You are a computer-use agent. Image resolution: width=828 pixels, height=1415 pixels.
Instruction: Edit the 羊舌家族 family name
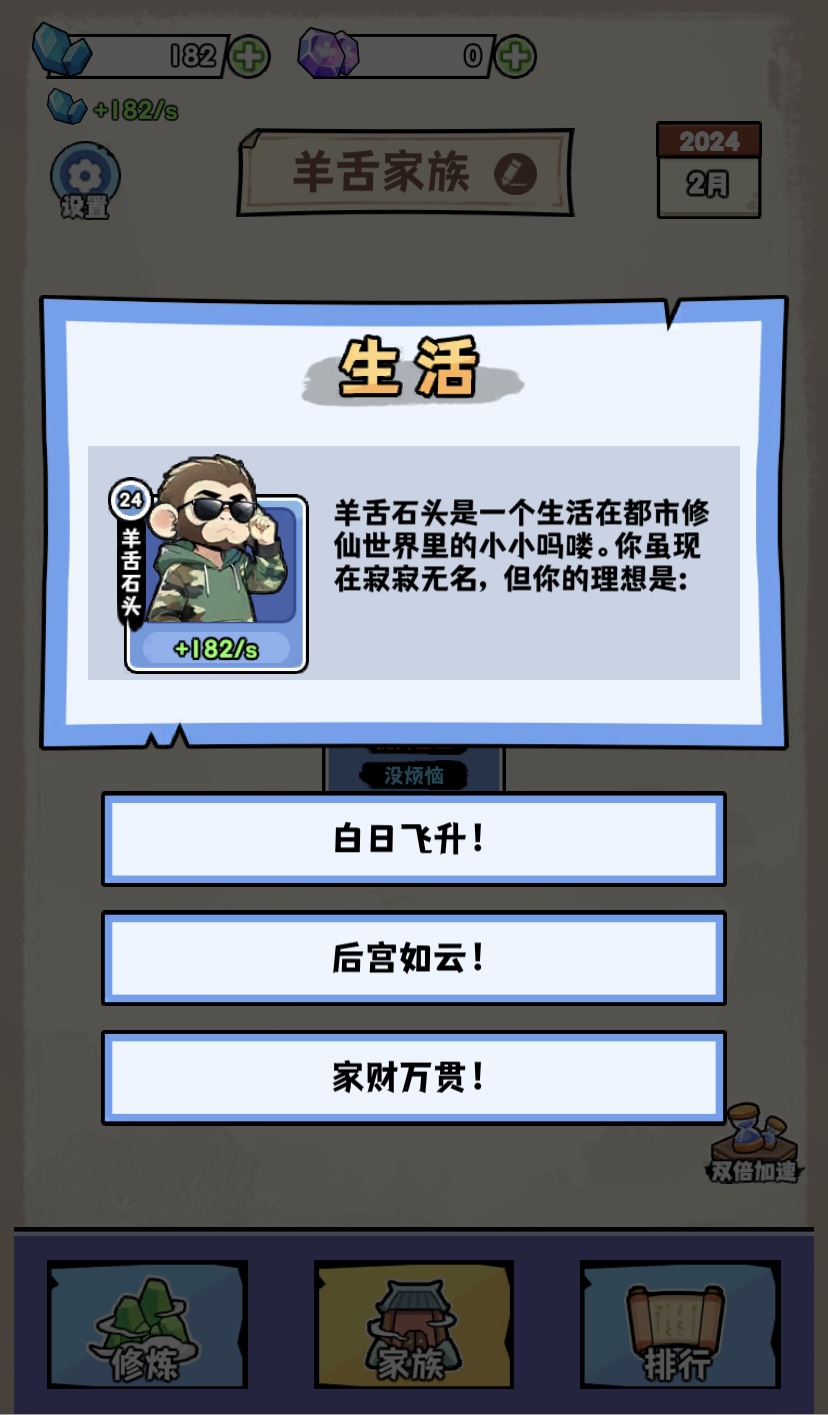click(516, 174)
